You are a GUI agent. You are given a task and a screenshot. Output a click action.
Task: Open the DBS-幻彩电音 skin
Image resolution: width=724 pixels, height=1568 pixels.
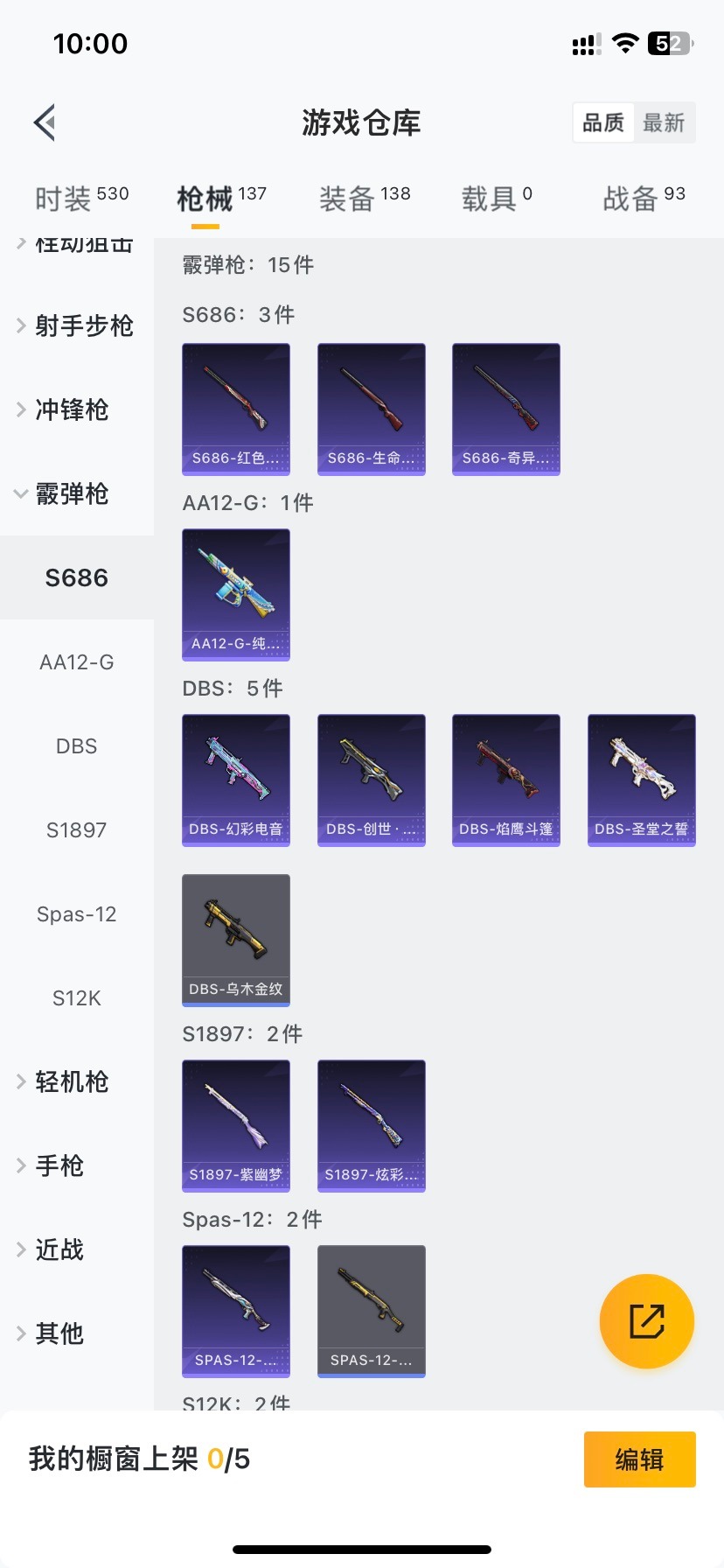[x=236, y=780]
